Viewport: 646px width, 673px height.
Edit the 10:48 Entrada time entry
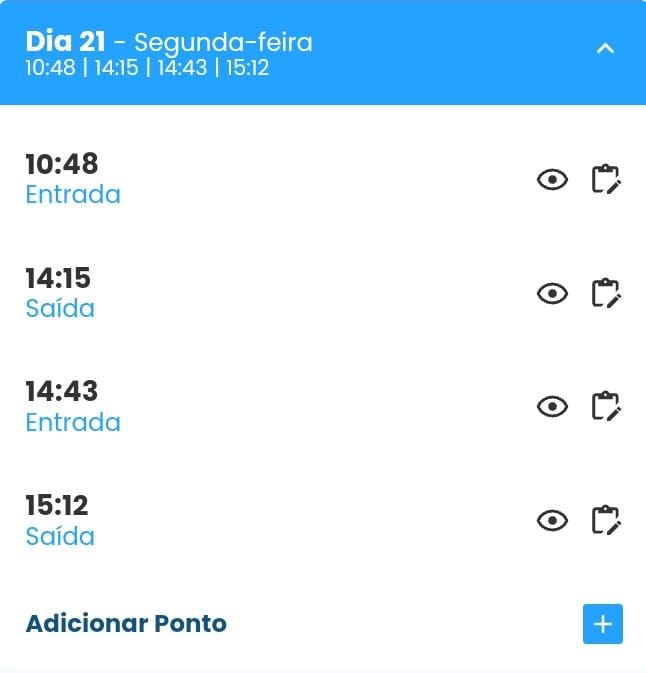pos(606,180)
